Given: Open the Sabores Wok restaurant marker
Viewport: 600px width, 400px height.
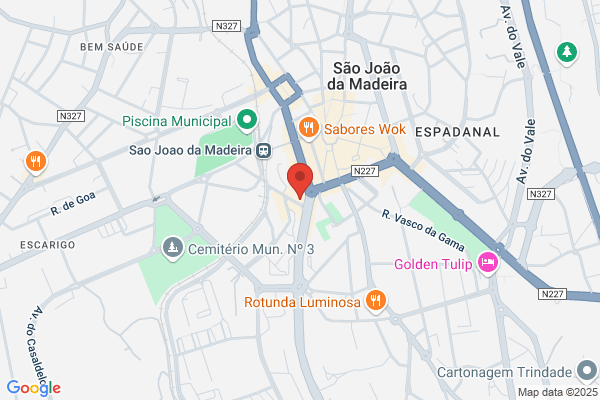Looking at the screenshot, I should [x=309, y=128].
